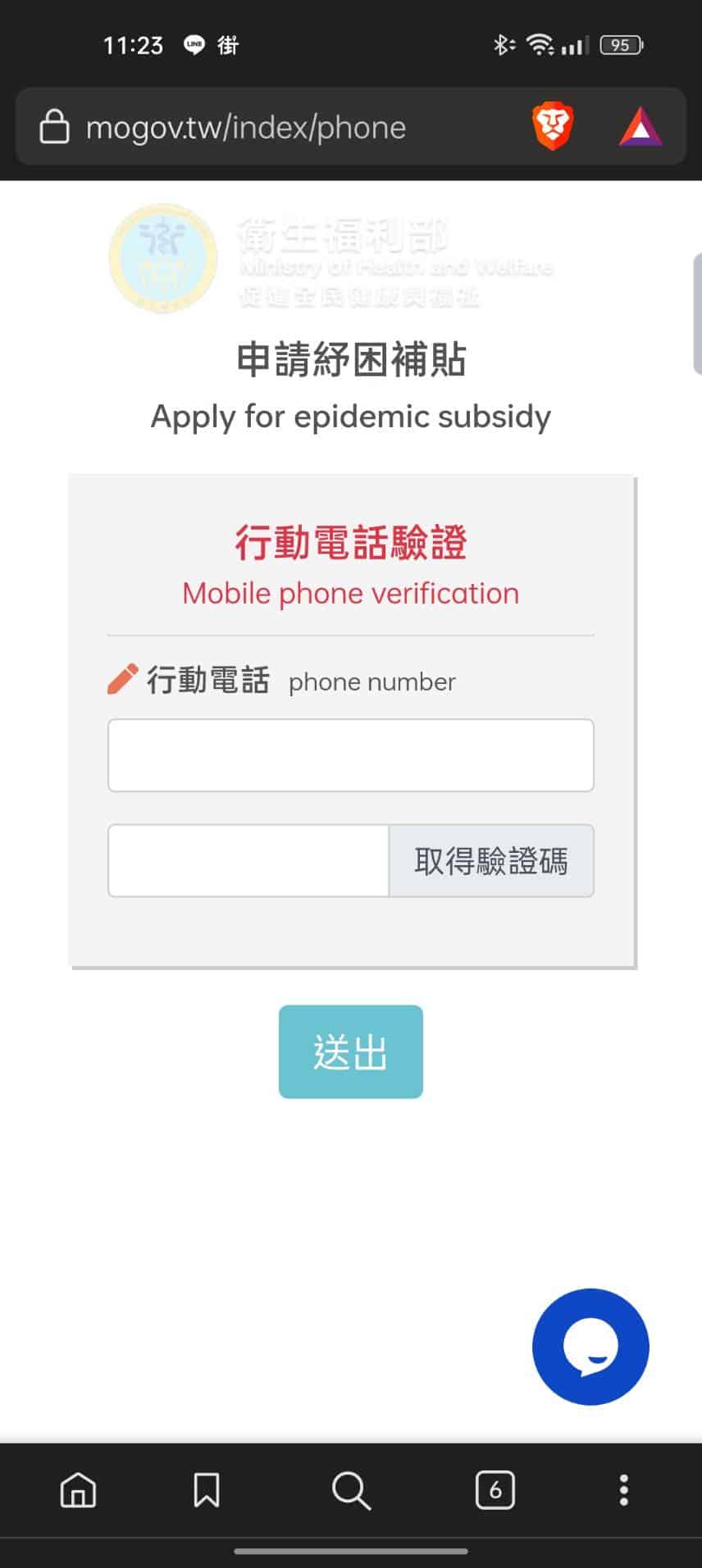
Task: Submit the form with 送出
Action: coord(351,1051)
